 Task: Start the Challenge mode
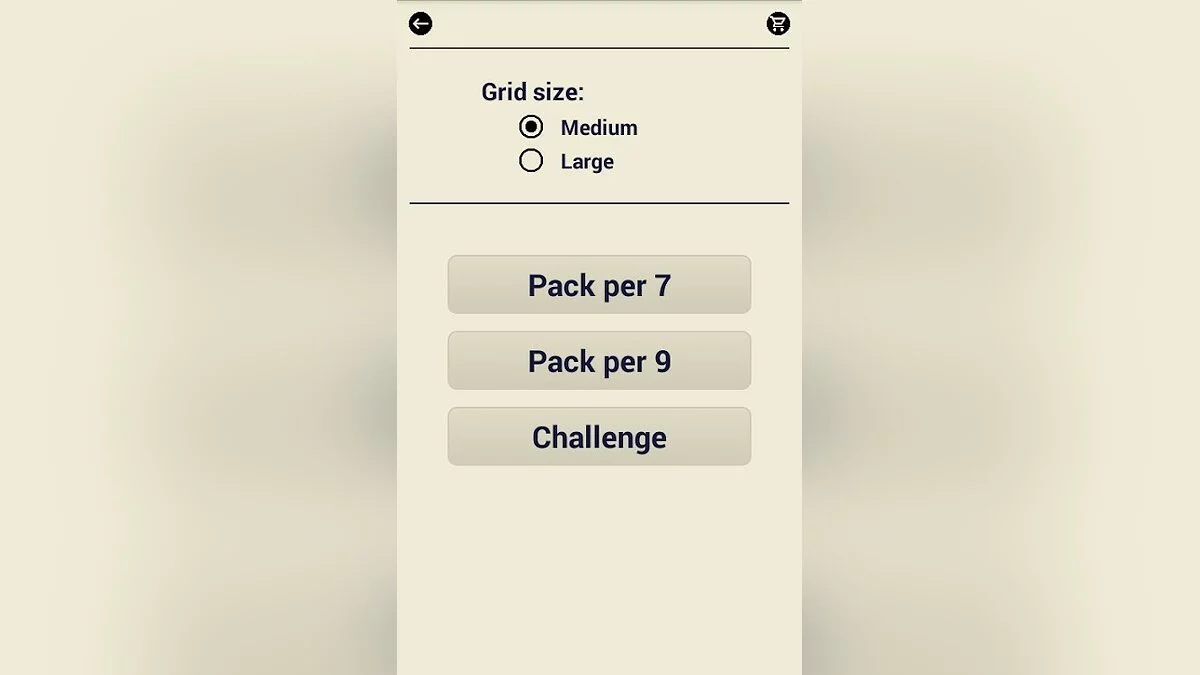click(599, 437)
